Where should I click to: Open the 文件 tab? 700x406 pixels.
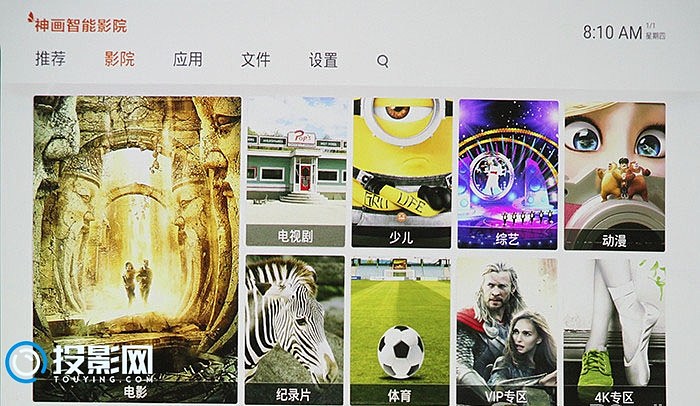255,59
